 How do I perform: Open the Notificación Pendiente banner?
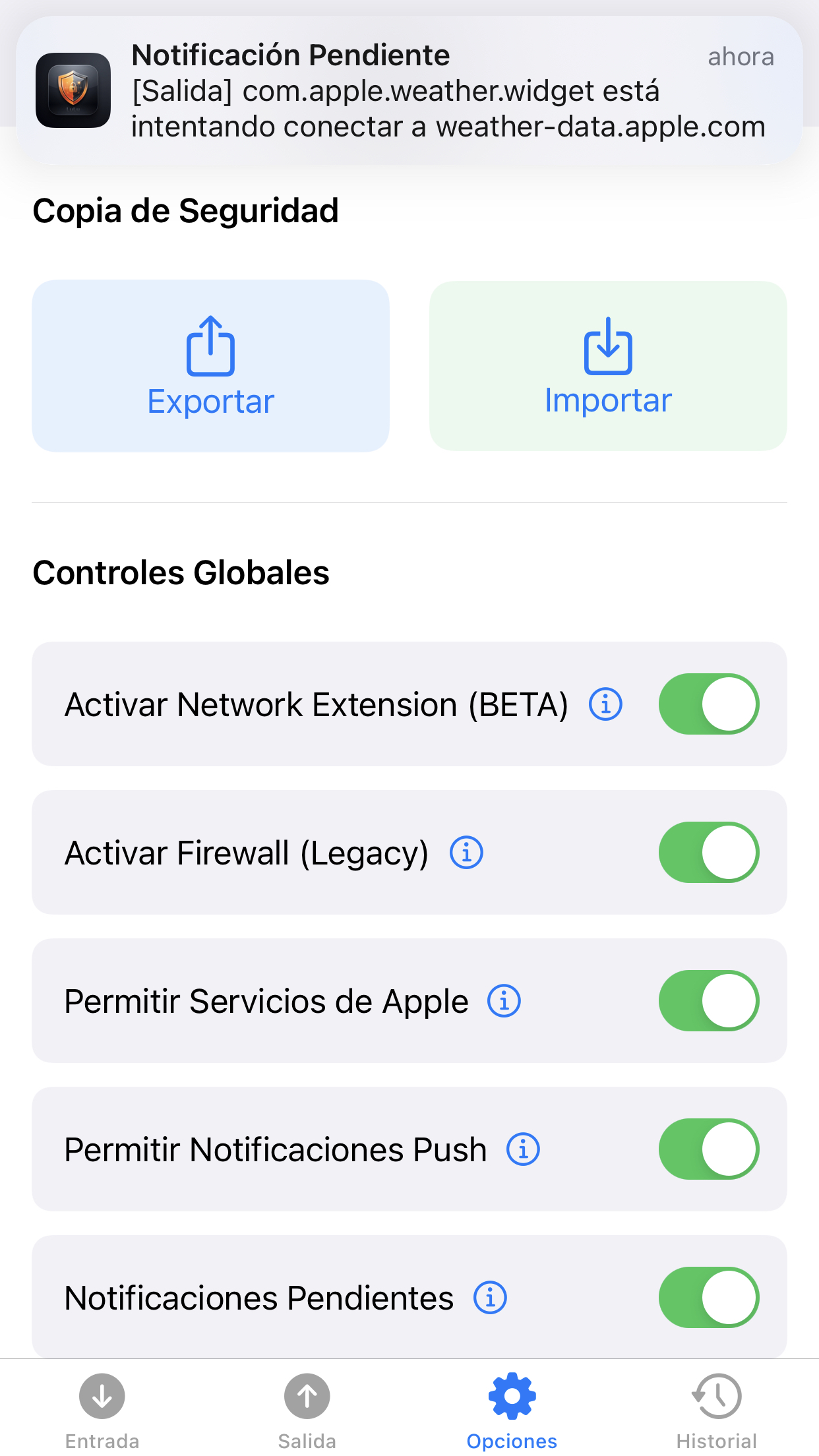click(409, 90)
